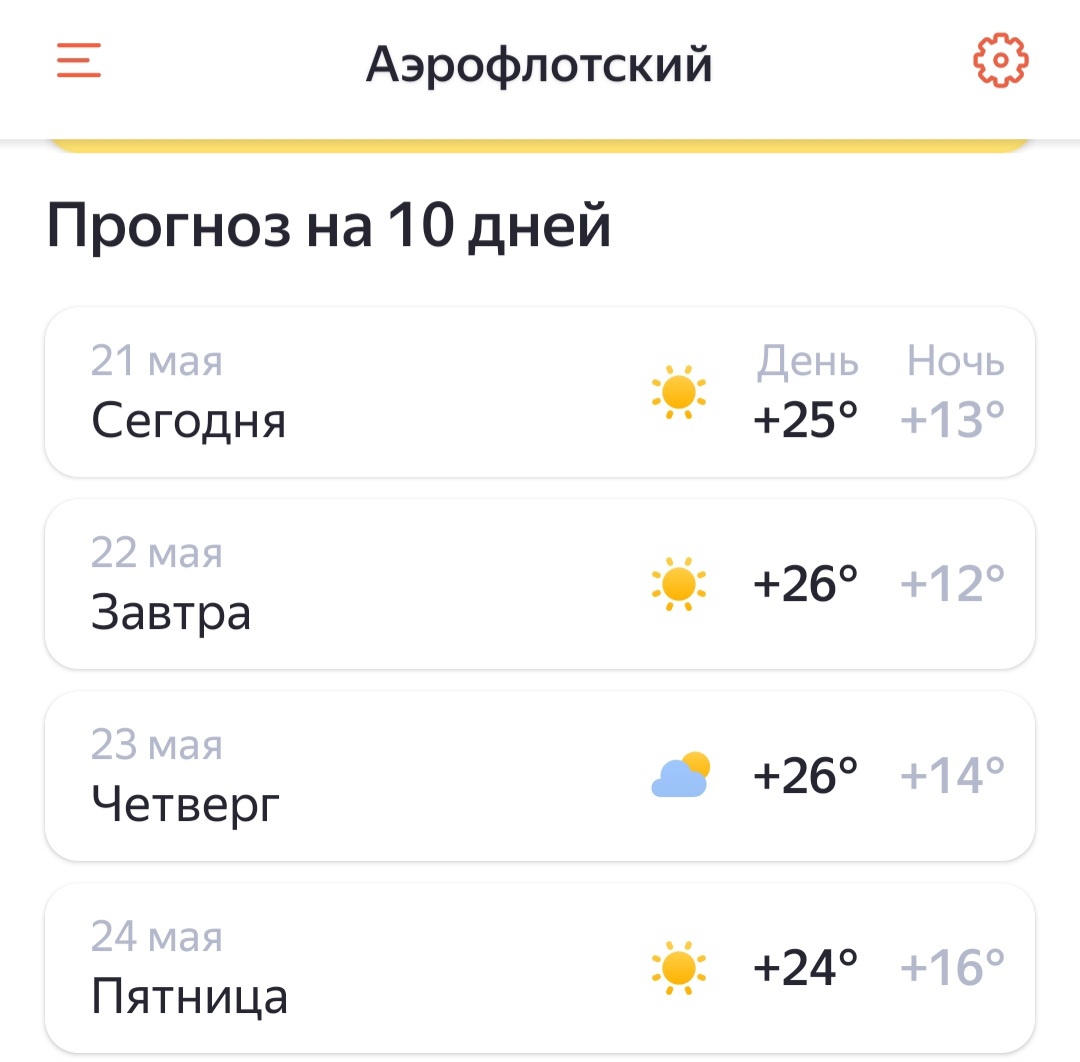The height and width of the screenshot is (1062, 1080).
Task: Open settings via the gear icon
Action: click(1001, 62)
